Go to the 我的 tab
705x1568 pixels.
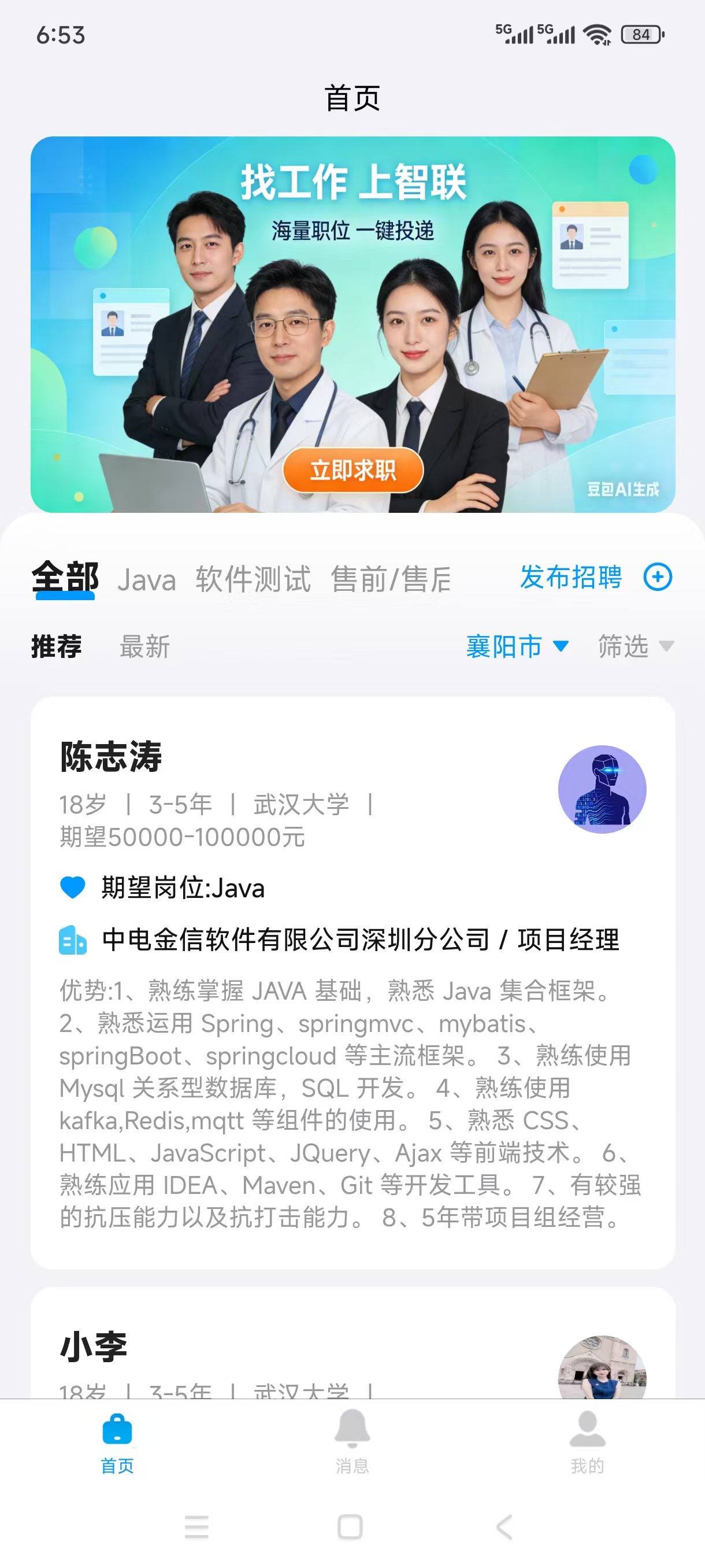coord(587,1441)
